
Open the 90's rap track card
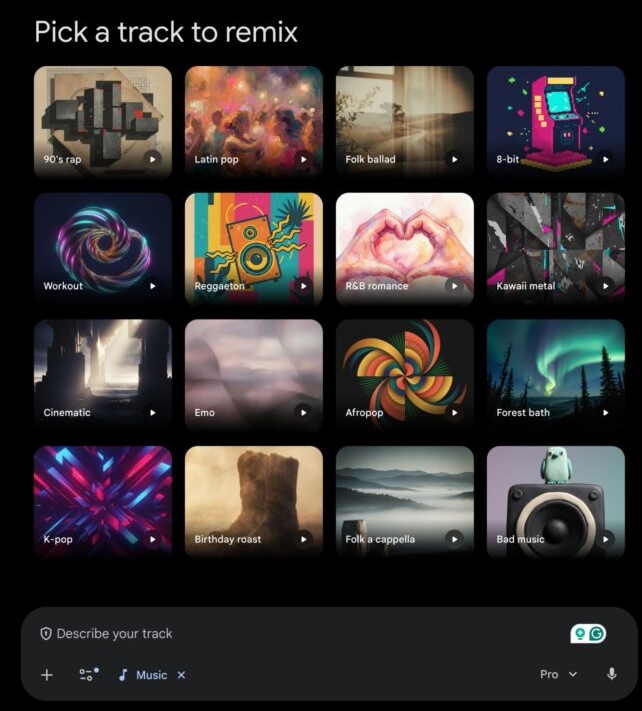pos(102,120)
